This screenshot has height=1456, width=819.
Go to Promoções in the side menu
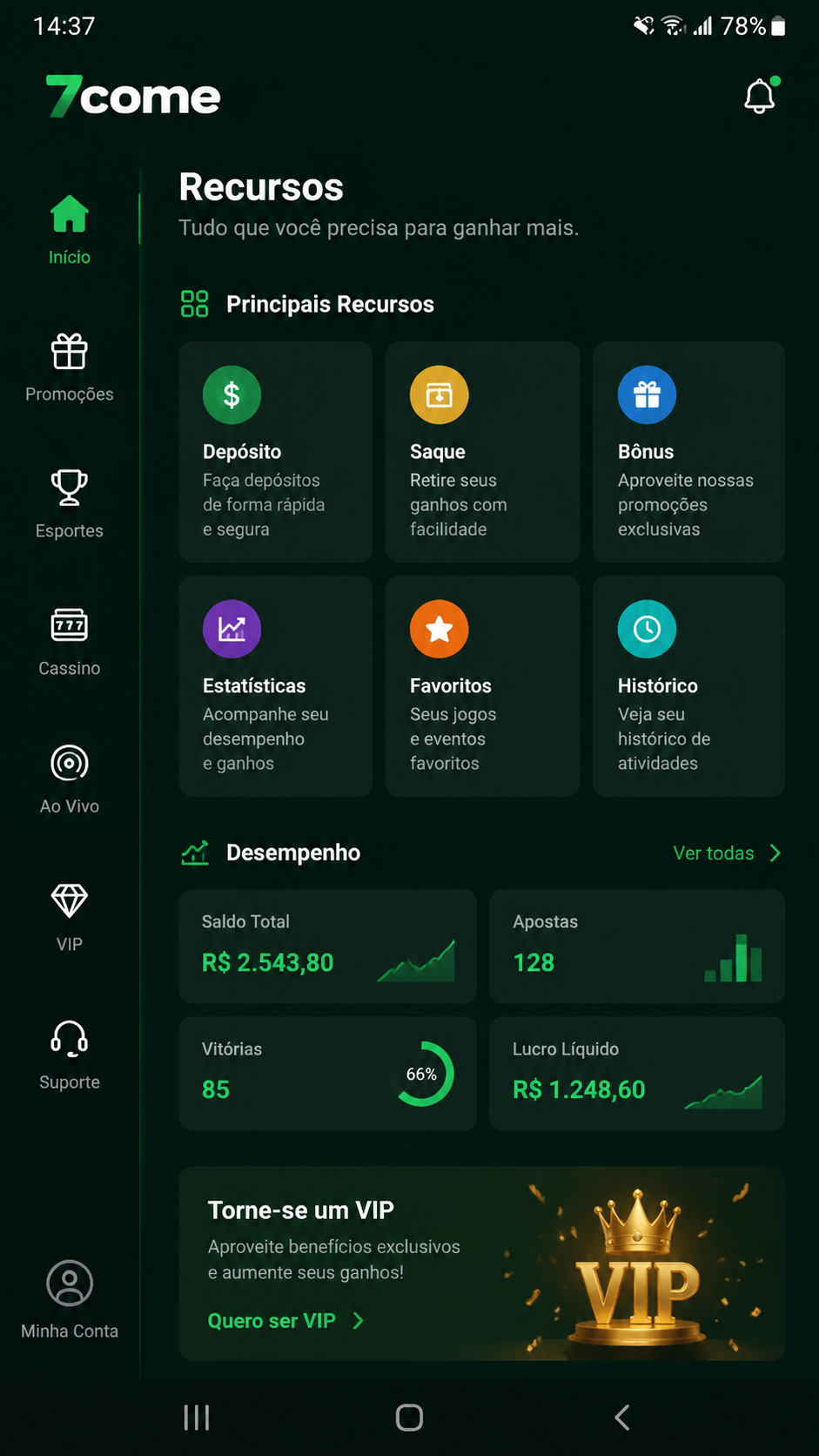pos(70,368)
